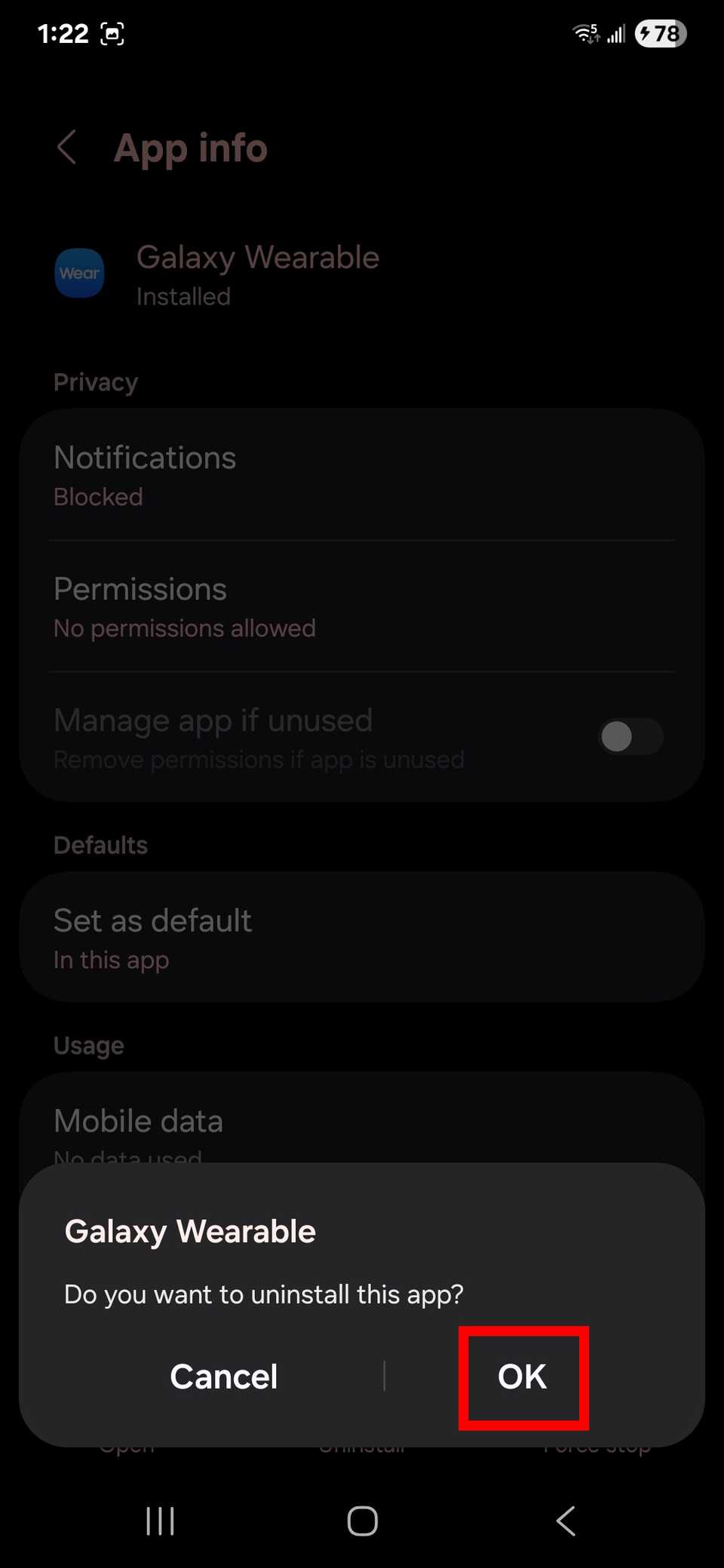Tap the Galaxy Wearable app icon
This screenshot has width=724, height=1568.
click(x=79, y=273)
